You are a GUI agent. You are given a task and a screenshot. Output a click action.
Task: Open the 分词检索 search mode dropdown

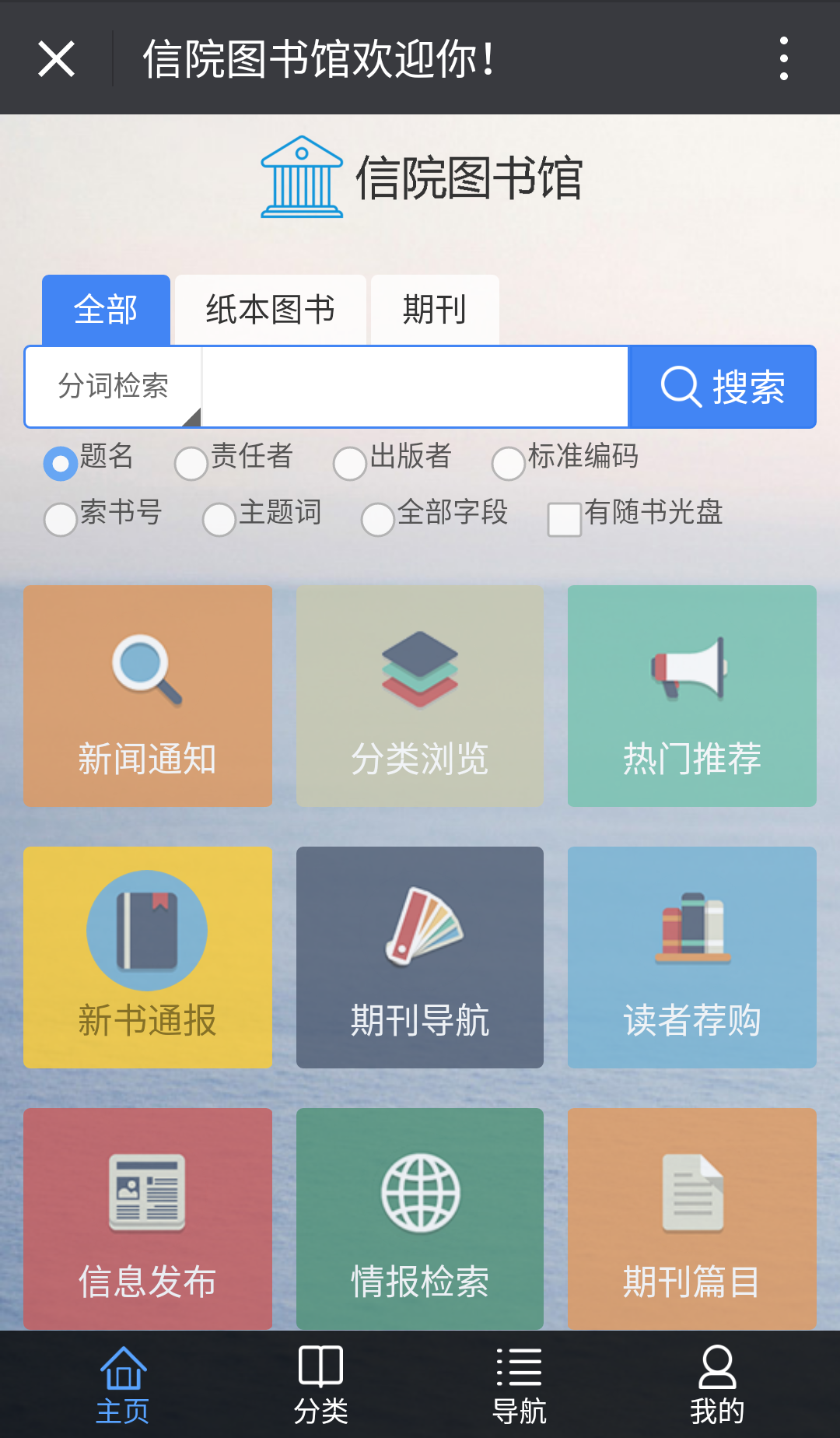(x=113, y=386)
